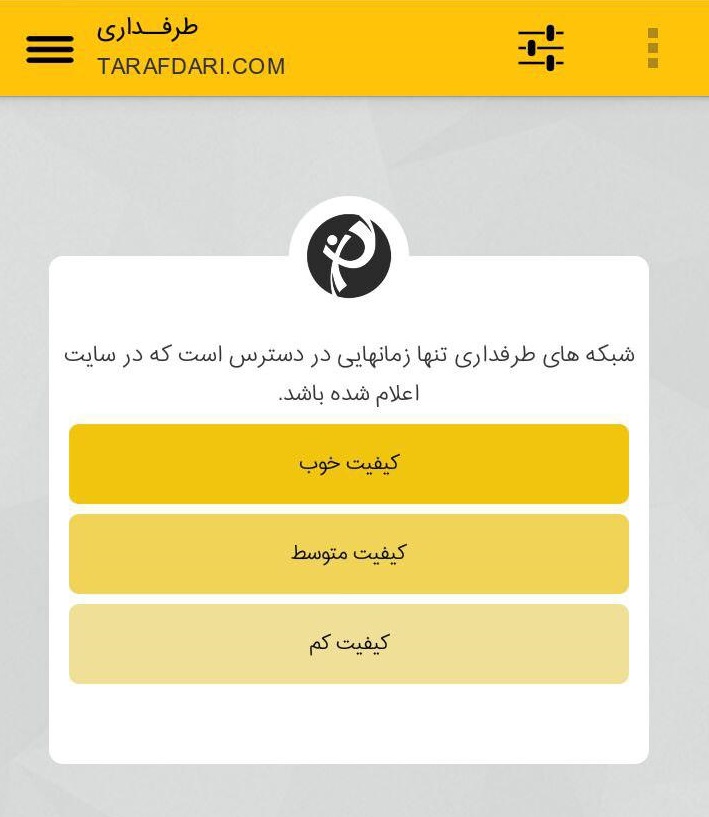Select the good quality option (کیفیت خوب)

point(349,464)
